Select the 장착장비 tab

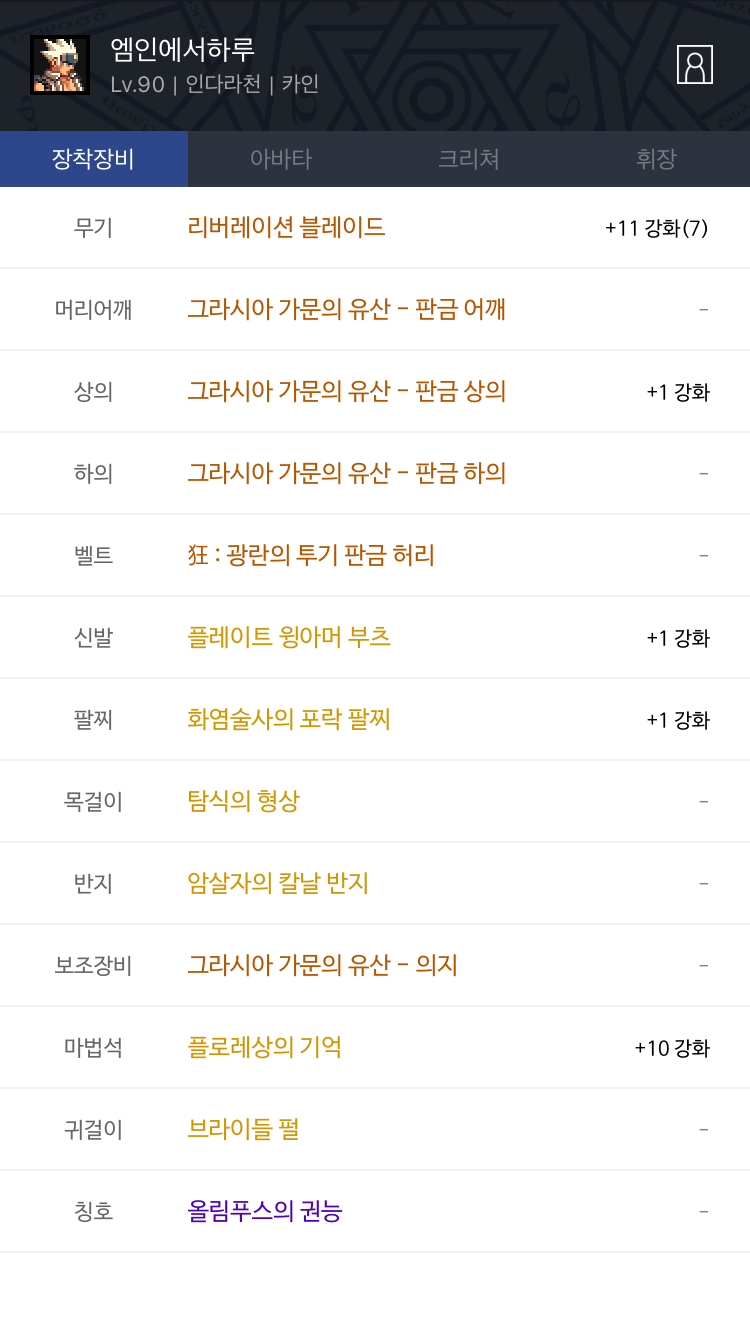(x=94, y=159)
